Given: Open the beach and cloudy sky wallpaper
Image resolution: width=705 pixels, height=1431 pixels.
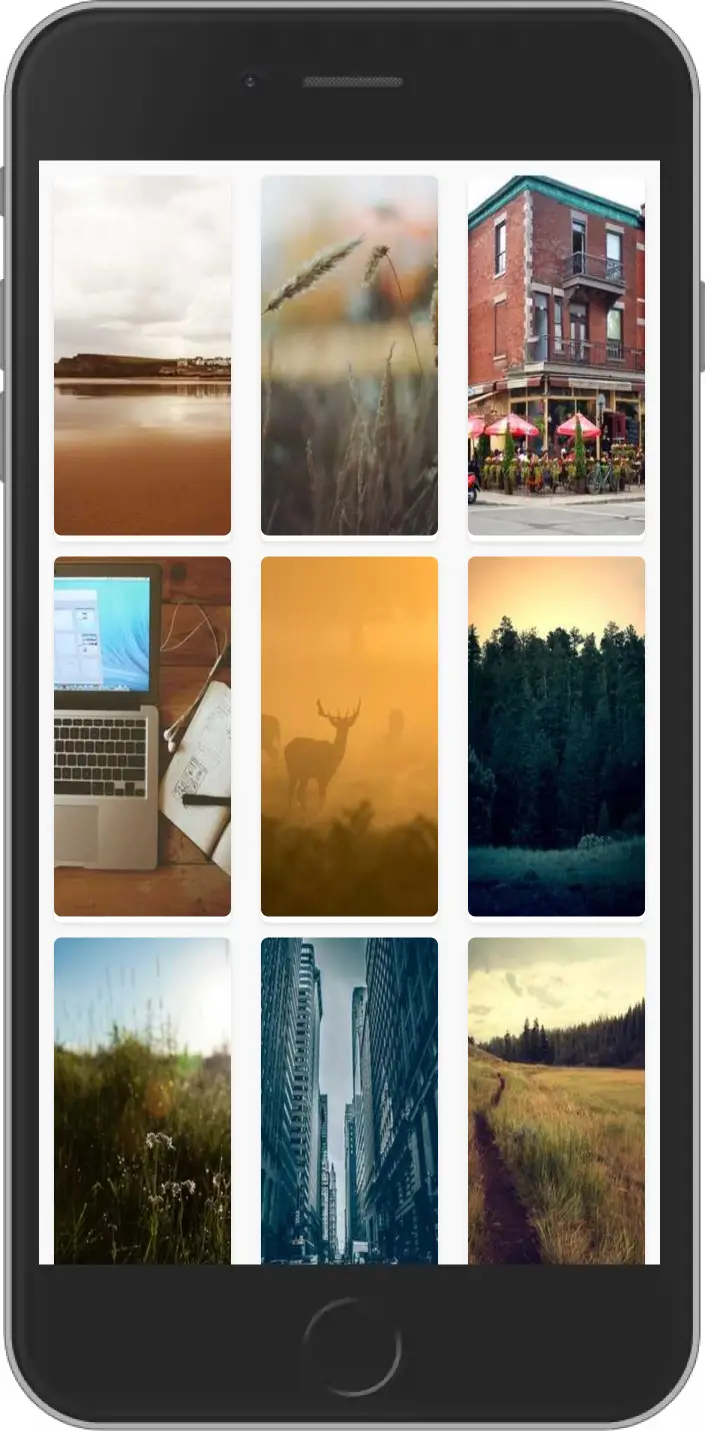Looking at the screenshot, I should 142,355.
